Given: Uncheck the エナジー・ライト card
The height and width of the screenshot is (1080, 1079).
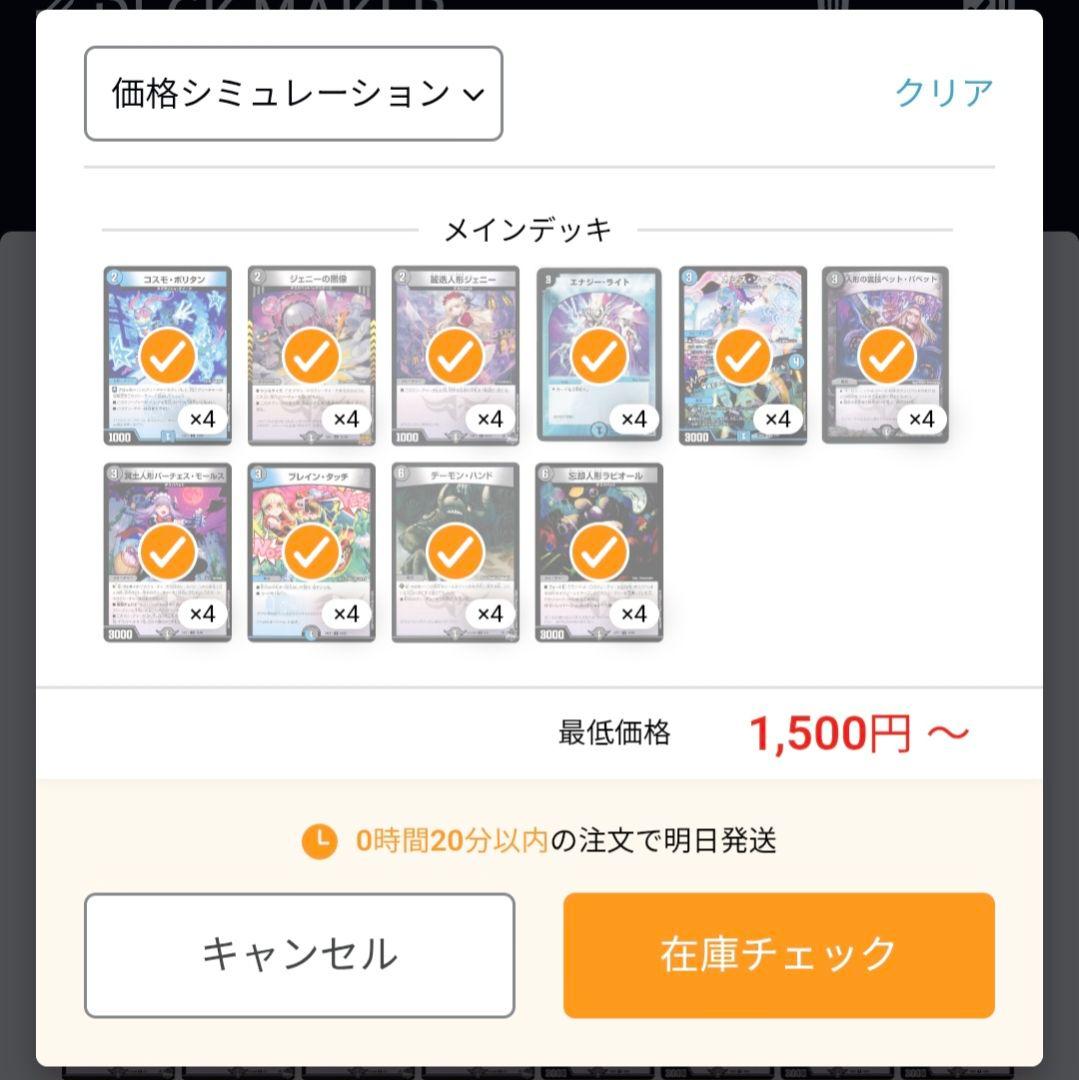Looking at the screenshot, I should pos(598,355).
